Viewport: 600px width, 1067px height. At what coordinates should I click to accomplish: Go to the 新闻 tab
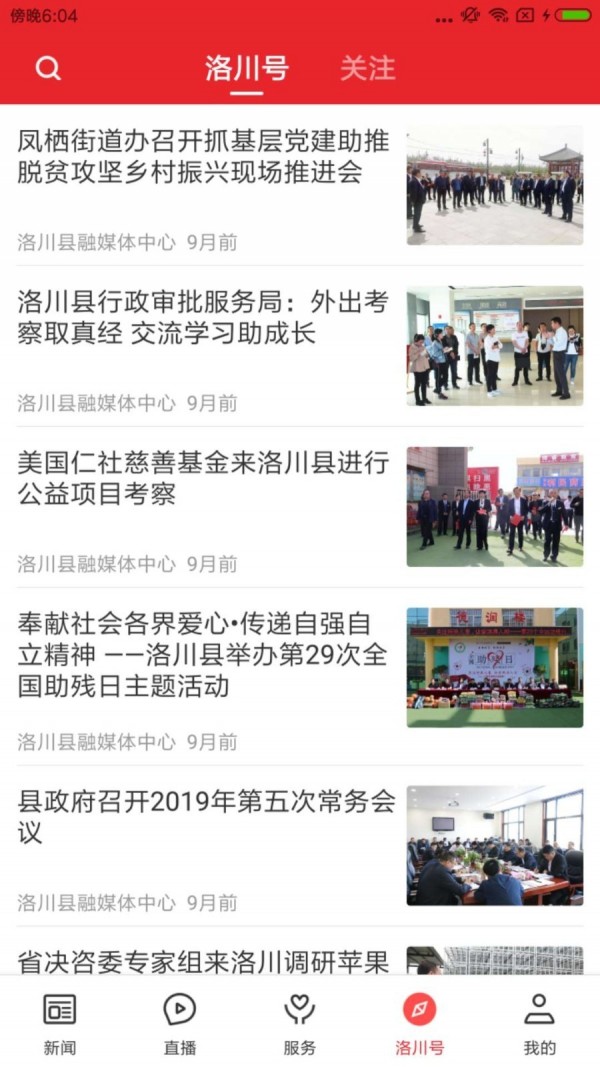pyautogui.click(x=60, y=1023)
